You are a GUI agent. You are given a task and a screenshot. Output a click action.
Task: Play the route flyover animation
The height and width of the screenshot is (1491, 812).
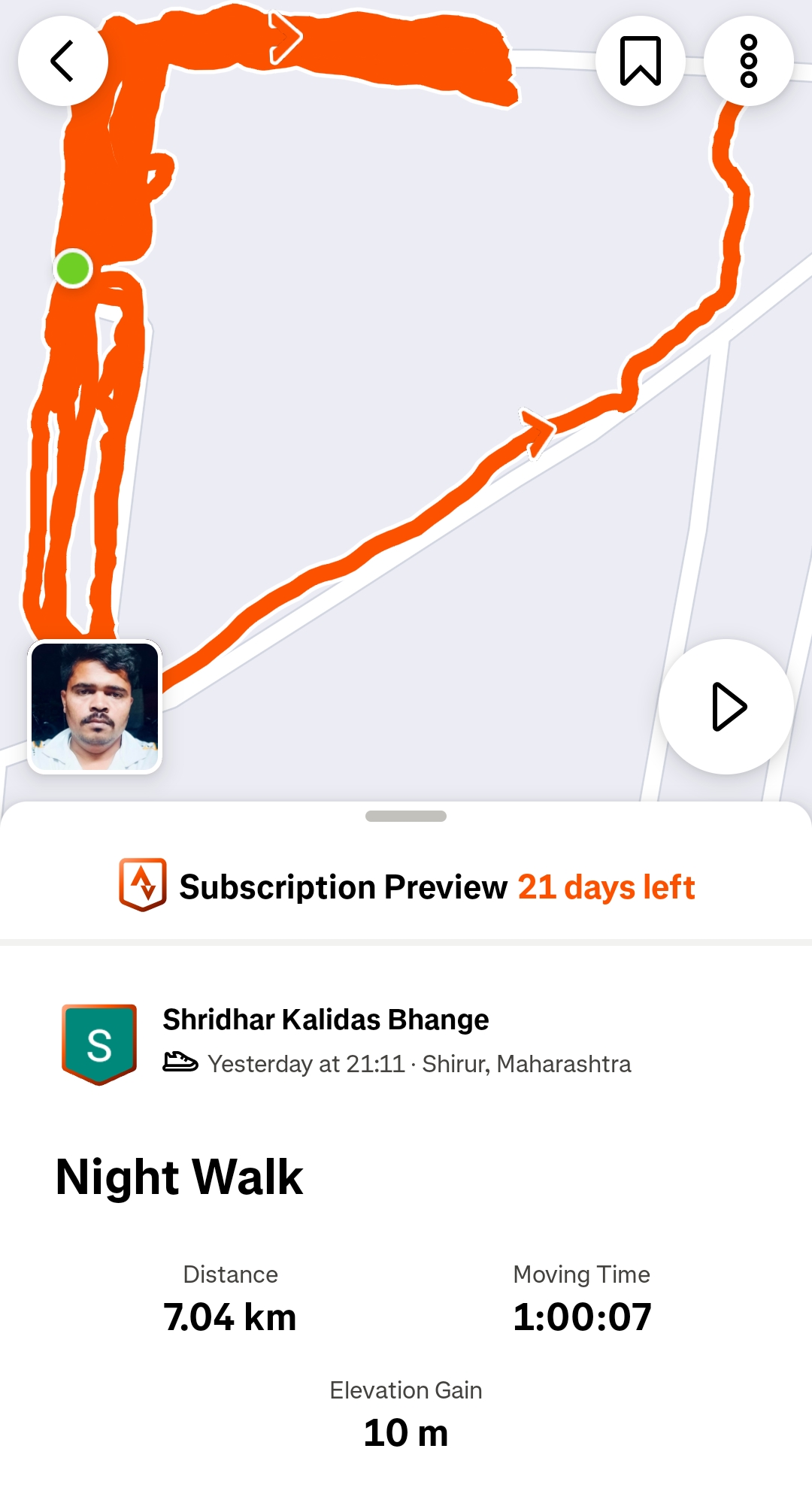[726, 706]
